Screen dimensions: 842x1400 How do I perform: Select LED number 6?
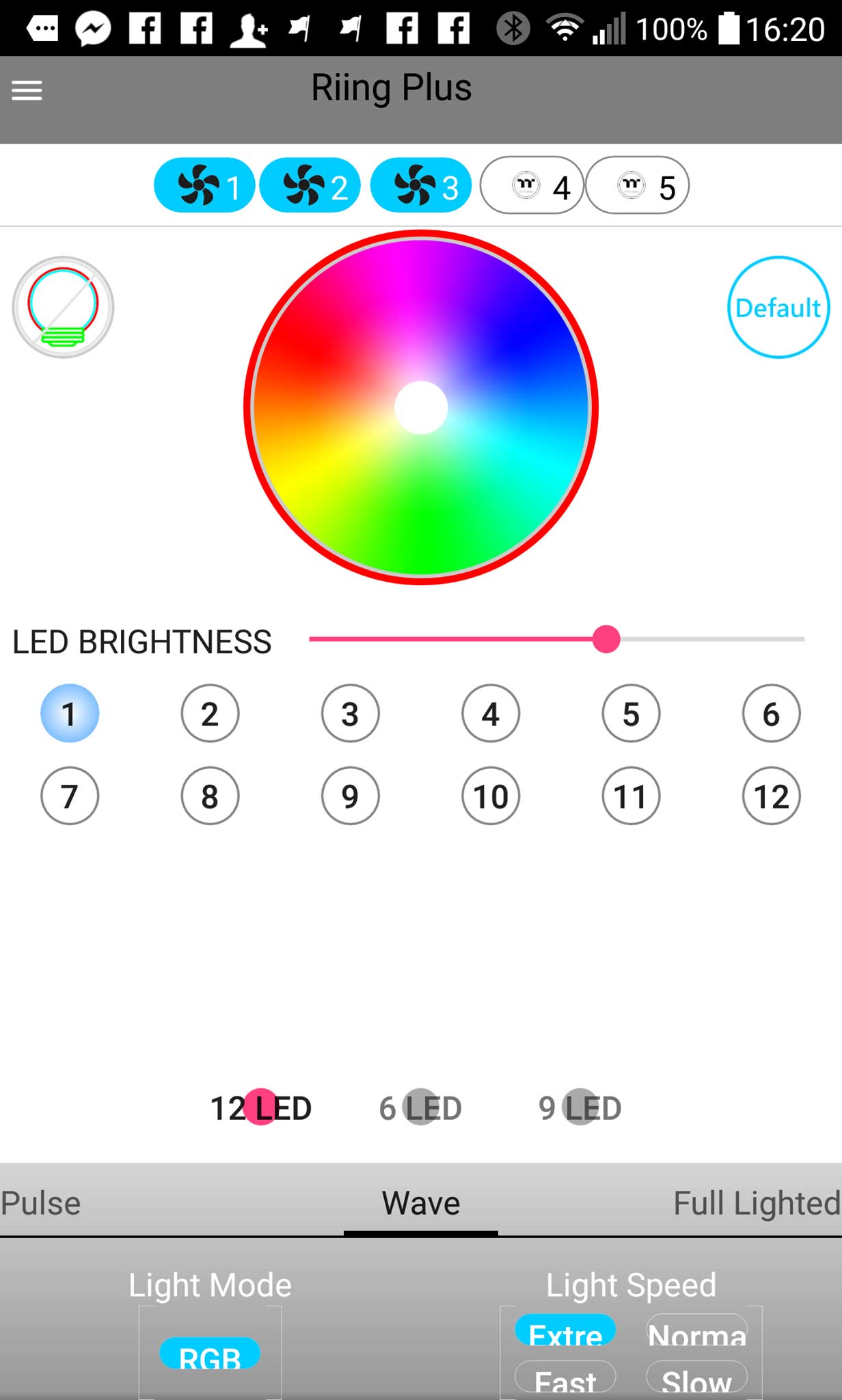coord(771,714)
